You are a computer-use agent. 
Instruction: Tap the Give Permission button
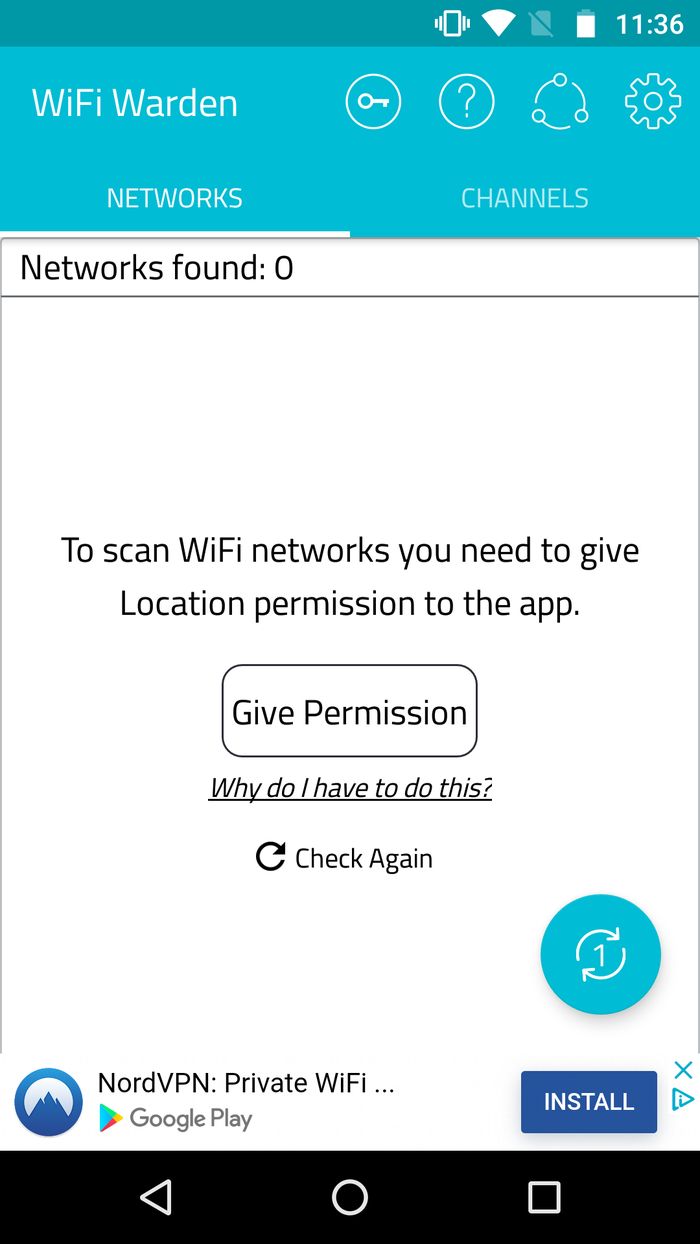pos(349,711)
